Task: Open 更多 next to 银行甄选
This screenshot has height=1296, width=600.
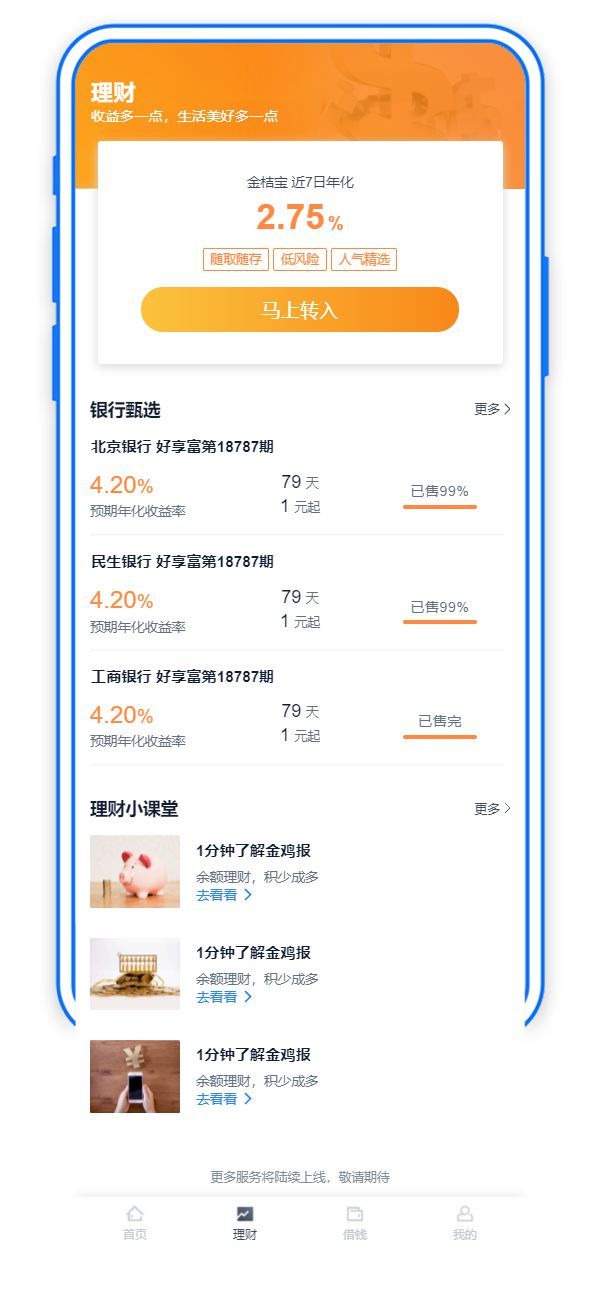Action: 492,409
